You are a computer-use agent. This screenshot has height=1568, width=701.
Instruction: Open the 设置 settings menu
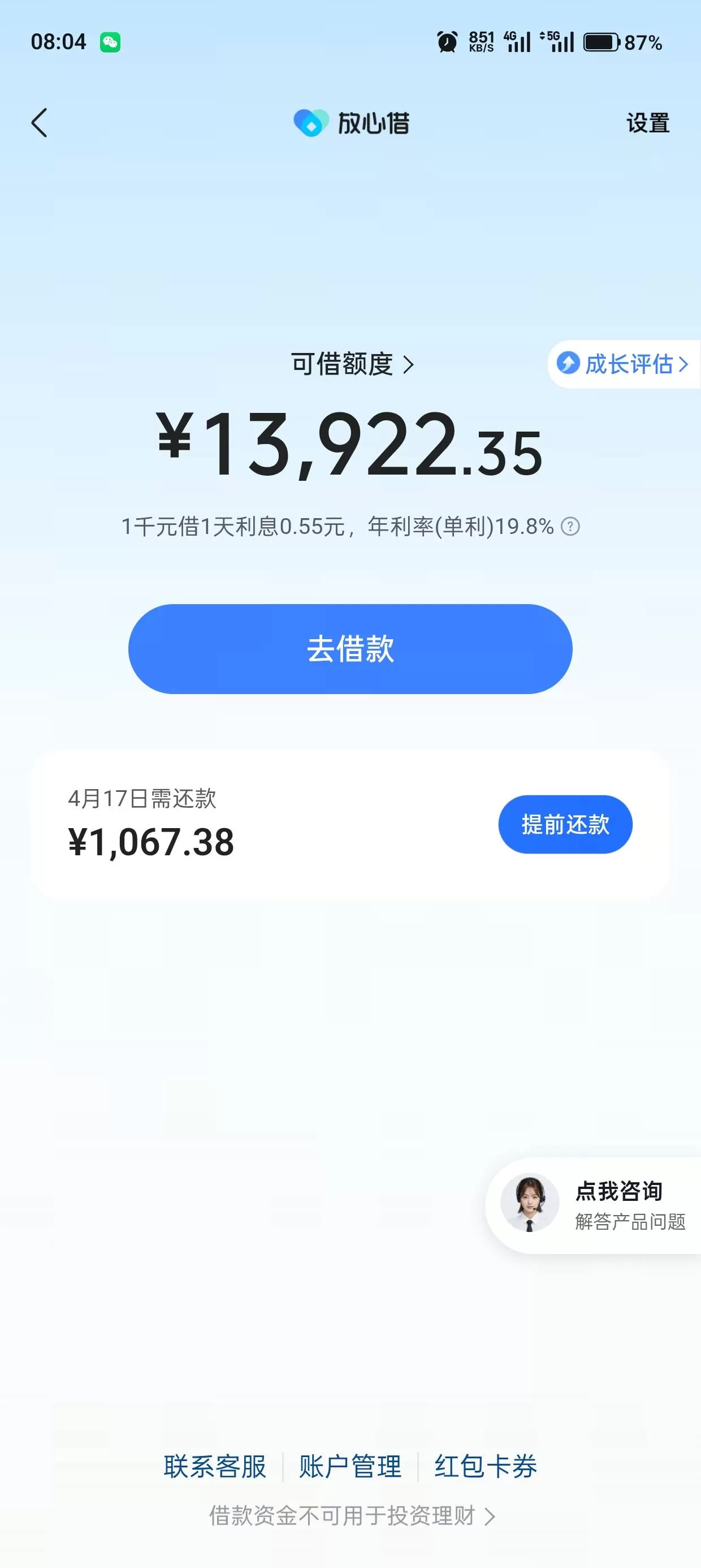click(x=647, y=122)
